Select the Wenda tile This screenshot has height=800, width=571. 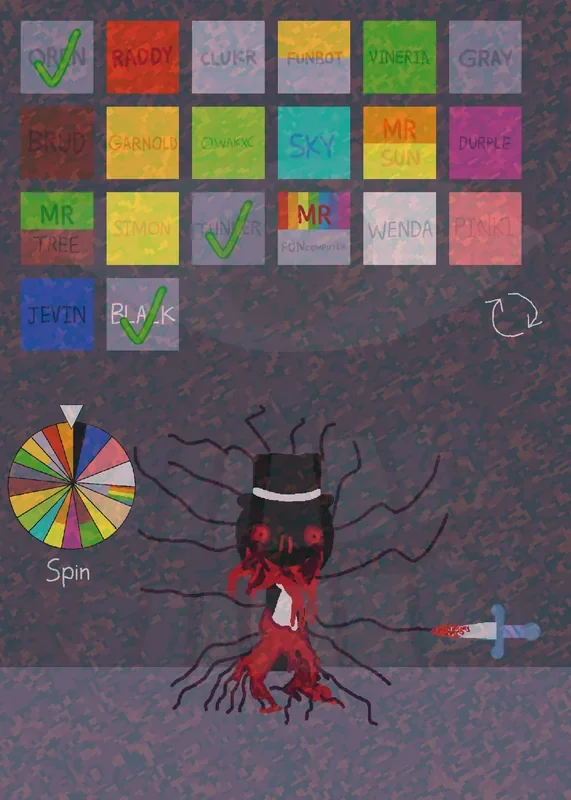pos(400,229)
